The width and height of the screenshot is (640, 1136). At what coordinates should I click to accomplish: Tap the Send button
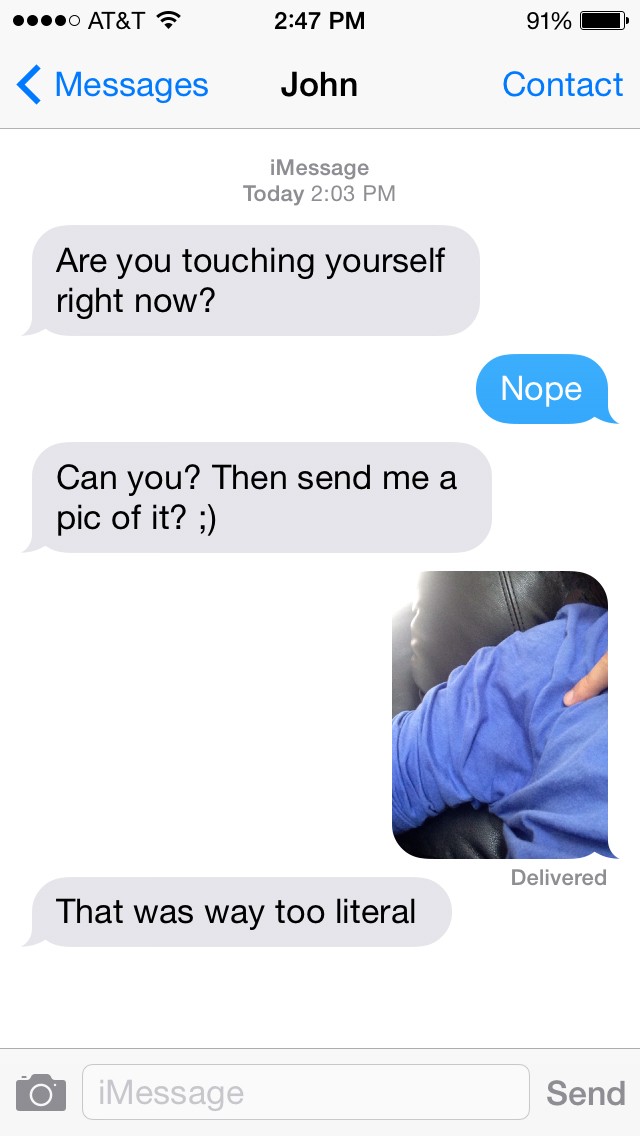[x=585, y=1092]
